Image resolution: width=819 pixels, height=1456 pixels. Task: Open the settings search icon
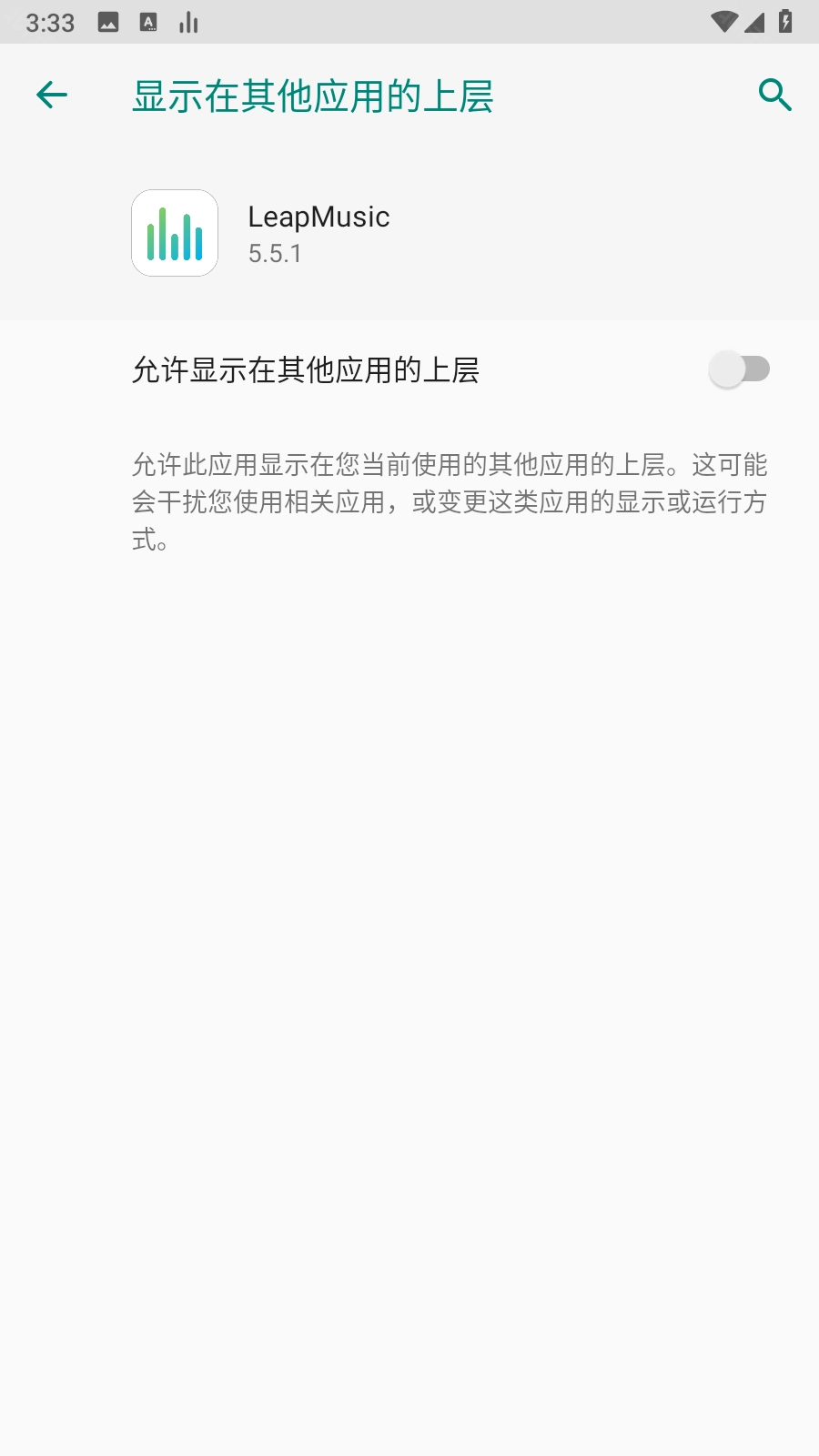click(x=774, y=95)
